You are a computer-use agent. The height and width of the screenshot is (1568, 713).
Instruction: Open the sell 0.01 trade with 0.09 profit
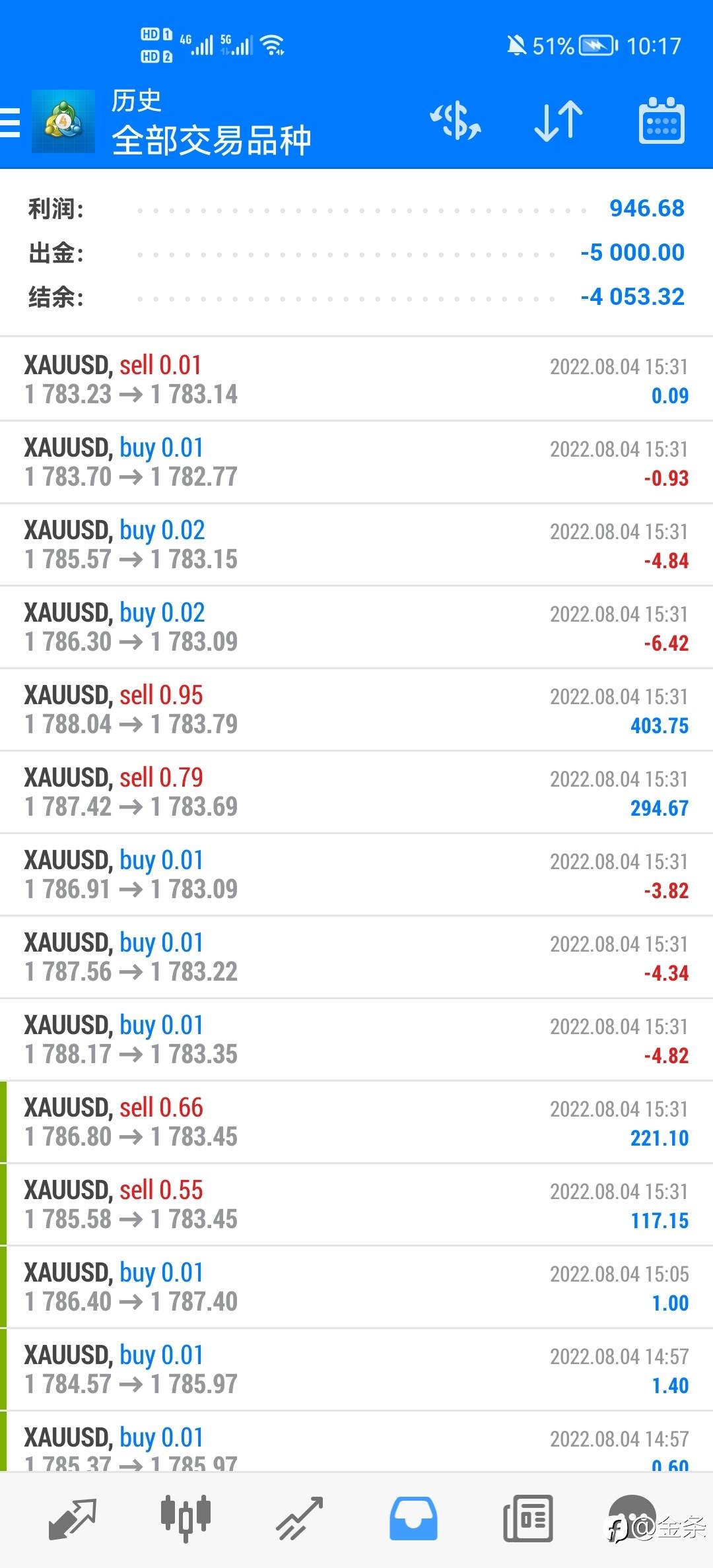pos(356,379)
